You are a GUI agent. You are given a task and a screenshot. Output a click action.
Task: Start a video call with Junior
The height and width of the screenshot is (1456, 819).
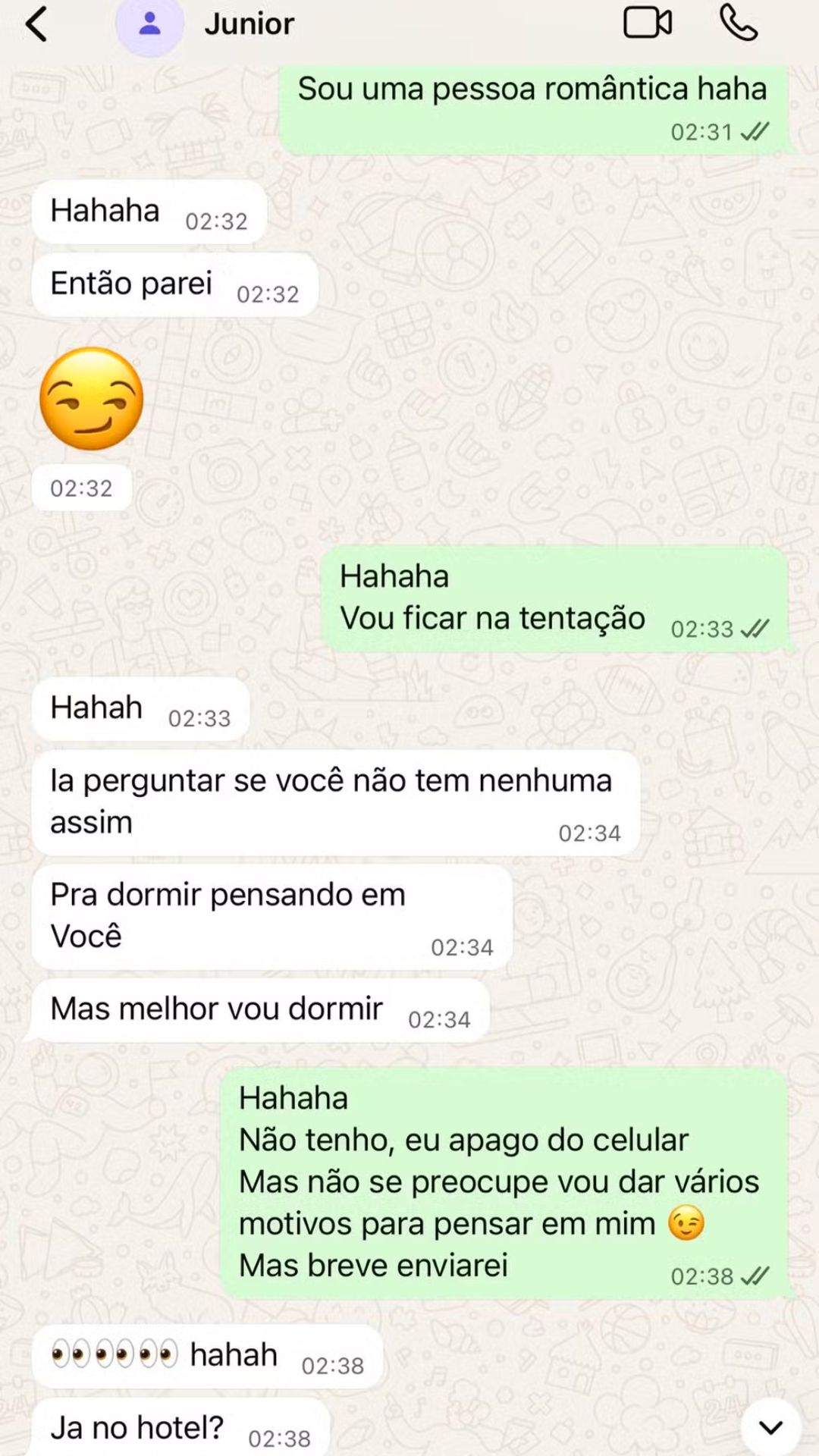pyautogui.click(x=647, y=23)
